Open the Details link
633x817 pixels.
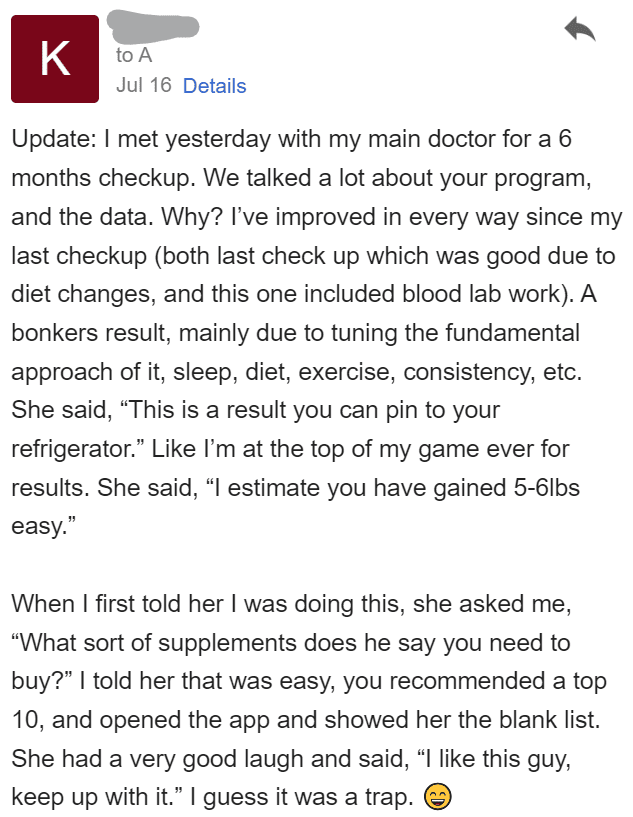pos(214,86)
